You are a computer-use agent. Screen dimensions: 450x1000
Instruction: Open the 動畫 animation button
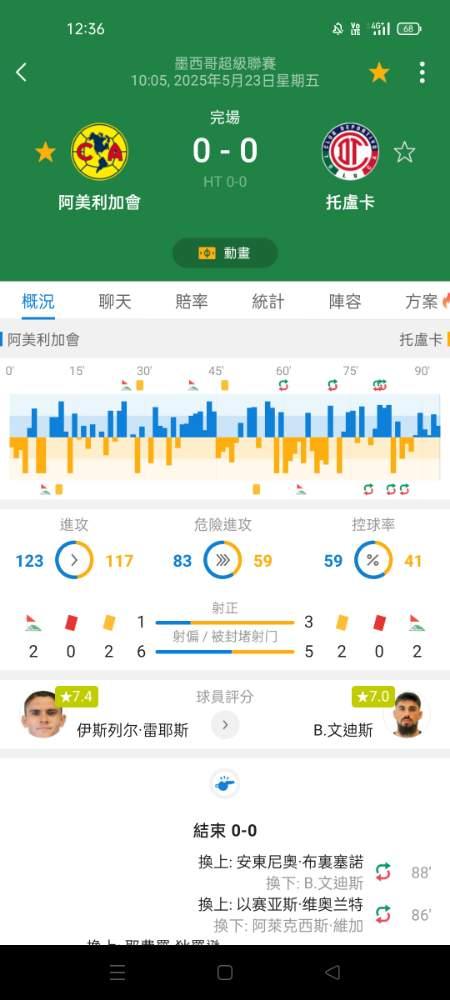click(x=225, y=253)
